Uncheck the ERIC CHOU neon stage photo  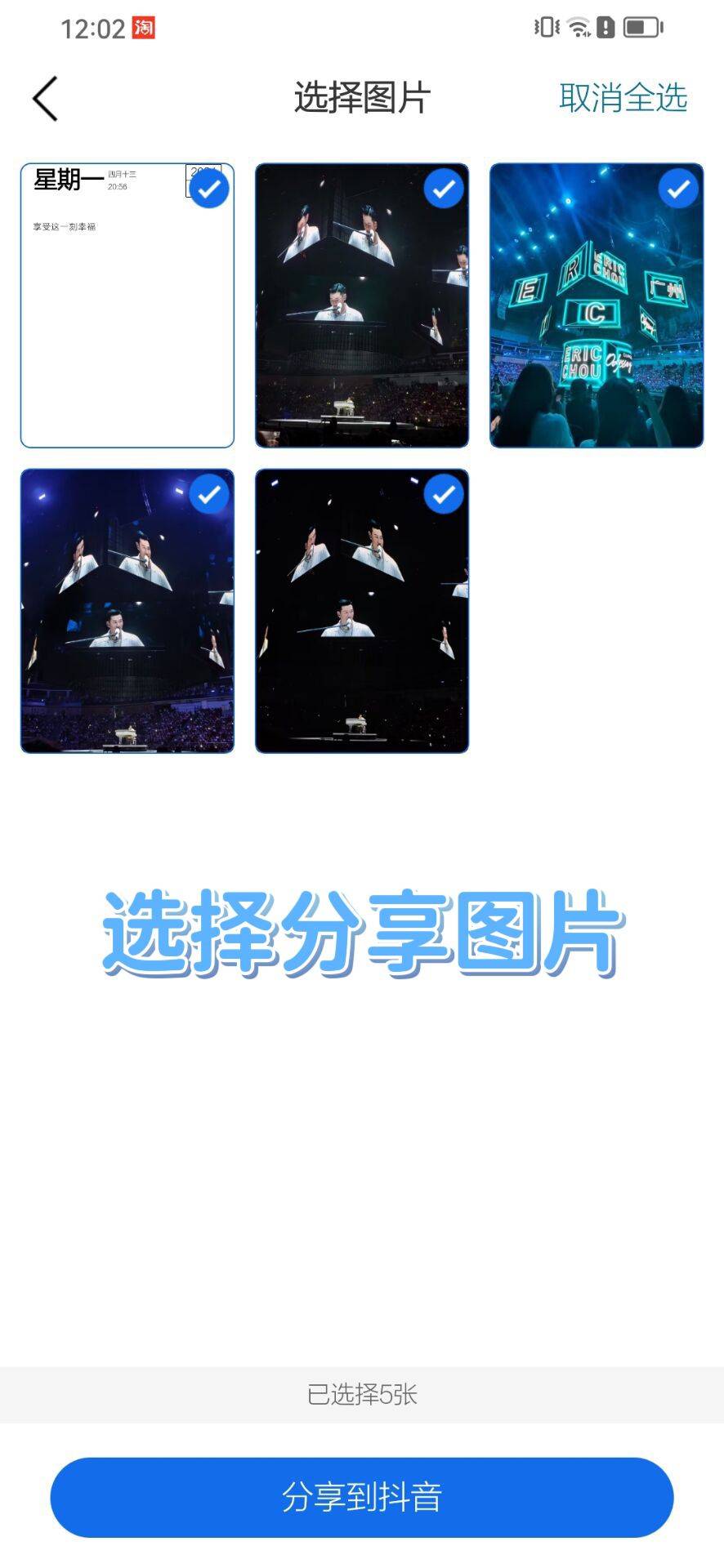678,189
